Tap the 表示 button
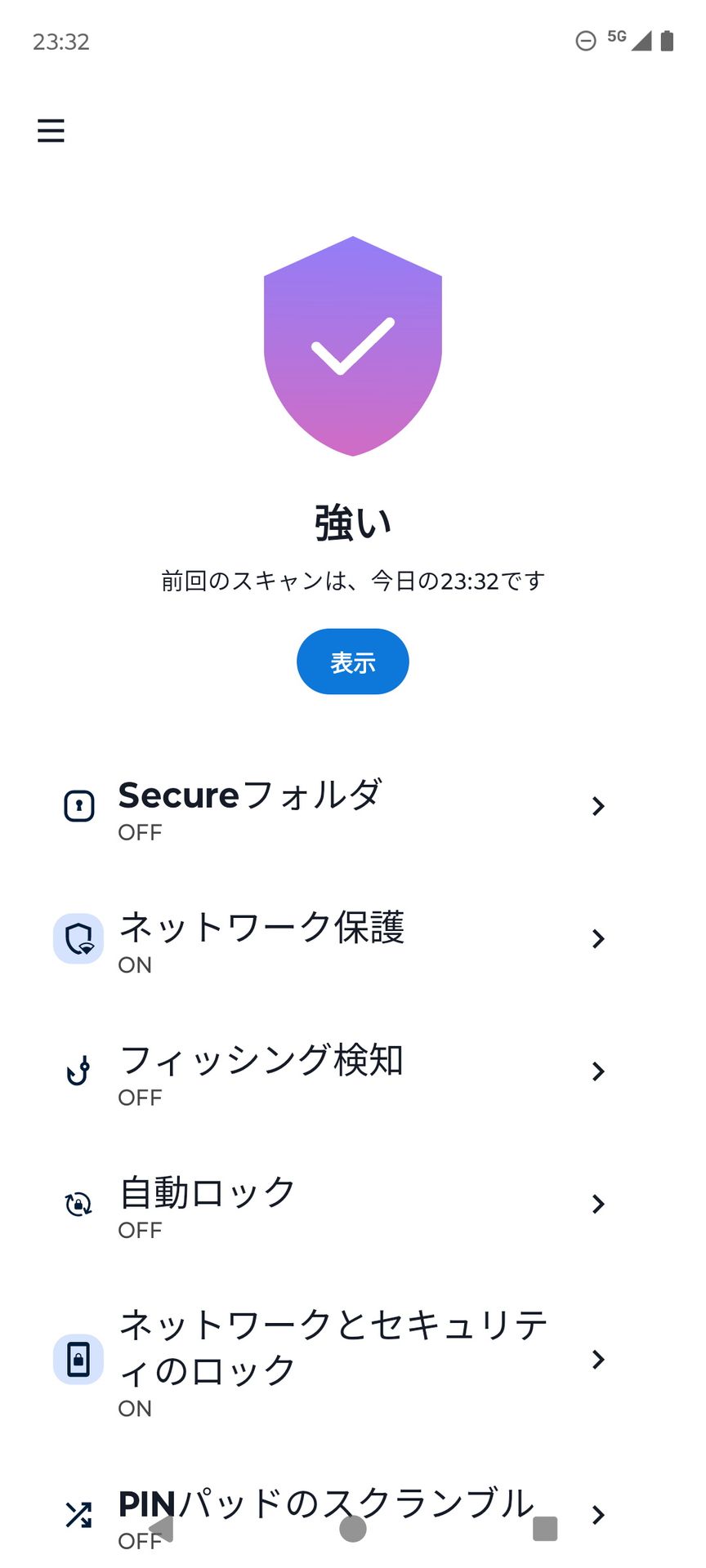The image size is (706, 1568). [x=352, y=661]
